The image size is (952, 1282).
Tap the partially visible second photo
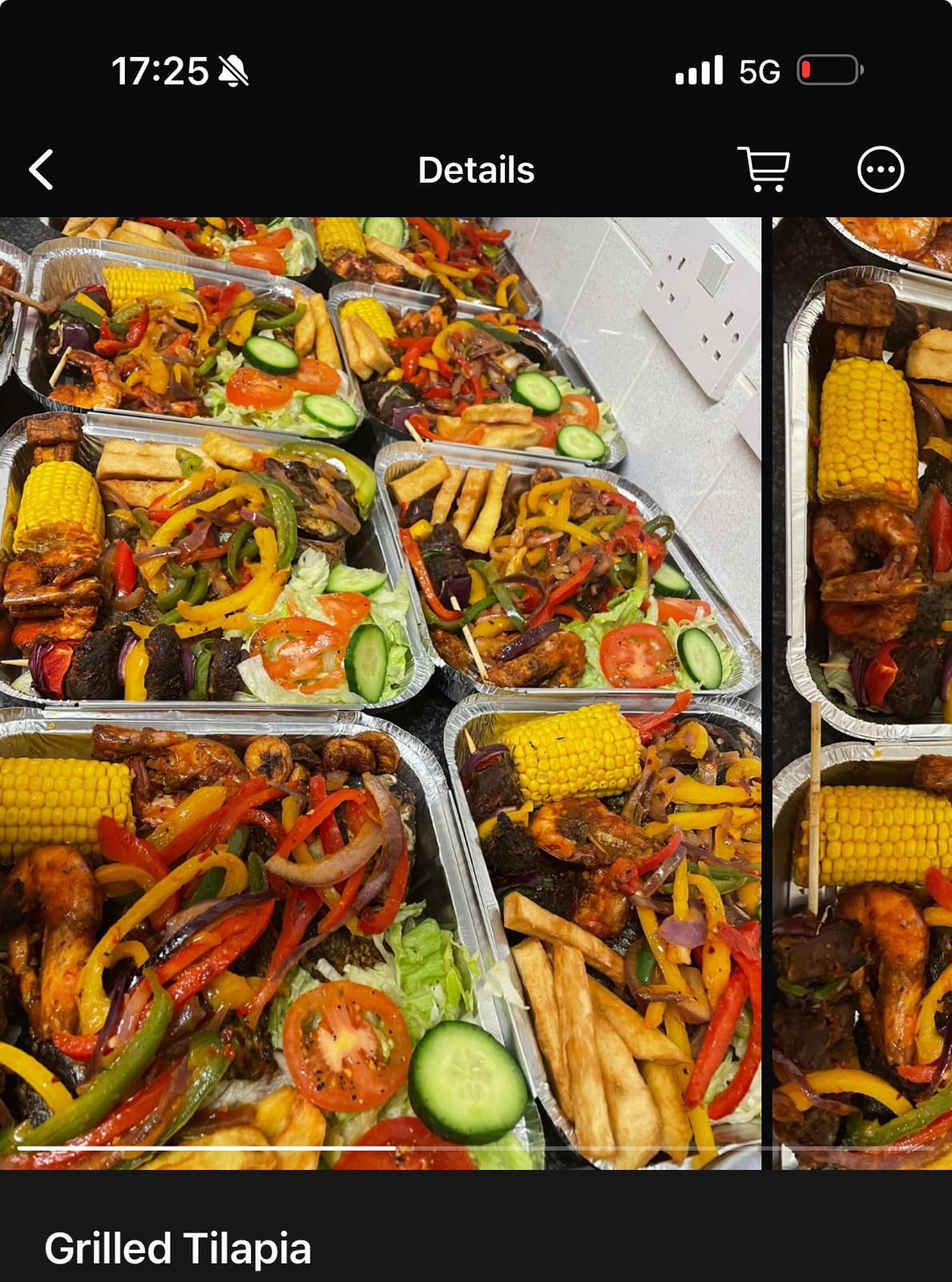click(x=861, y=681)
